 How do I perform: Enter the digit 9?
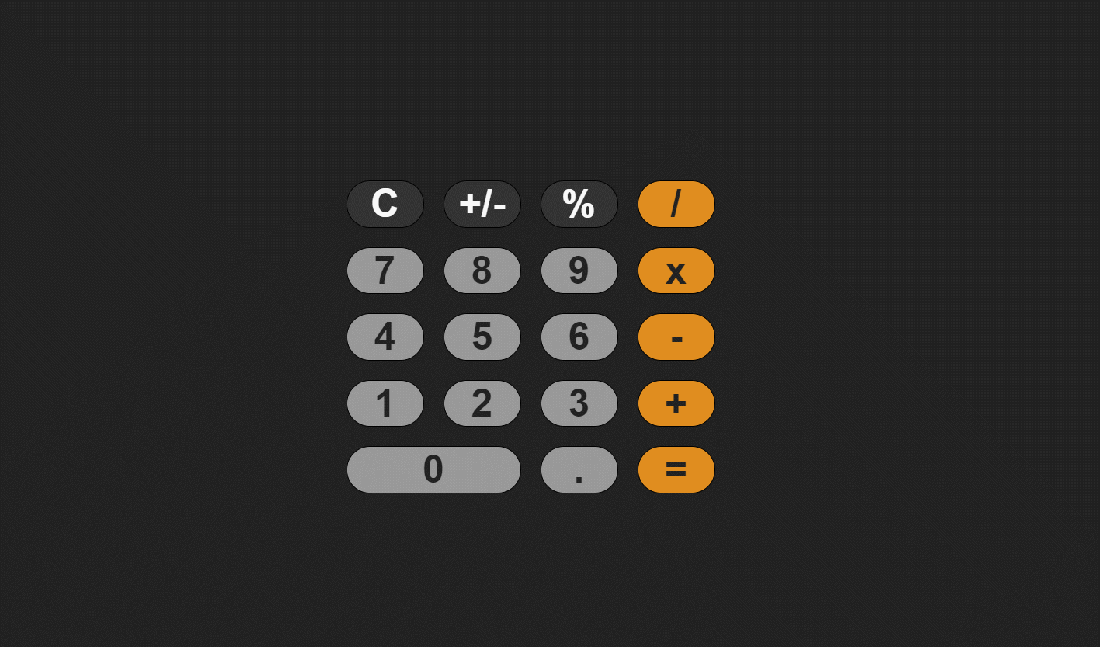579,271
